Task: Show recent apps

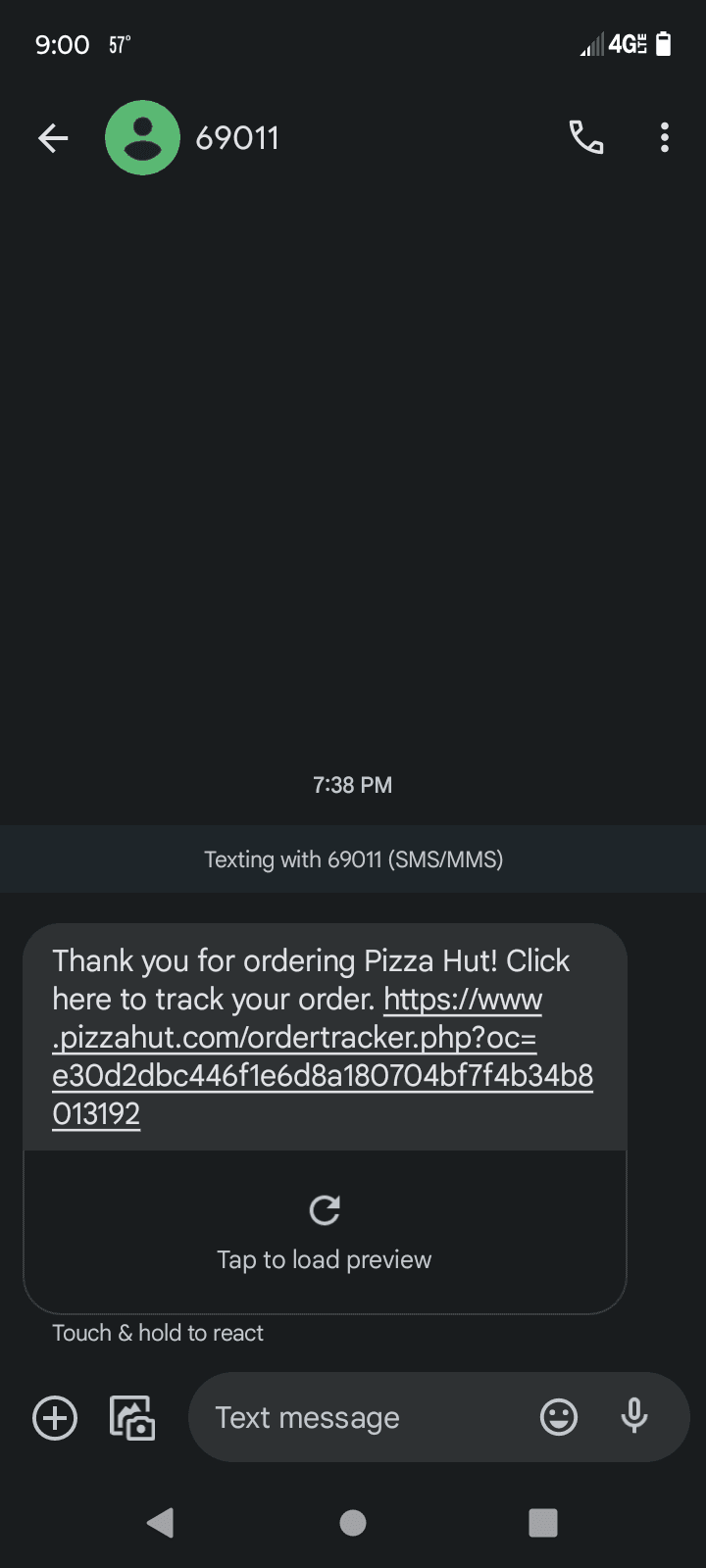Action: [542, 1522]
